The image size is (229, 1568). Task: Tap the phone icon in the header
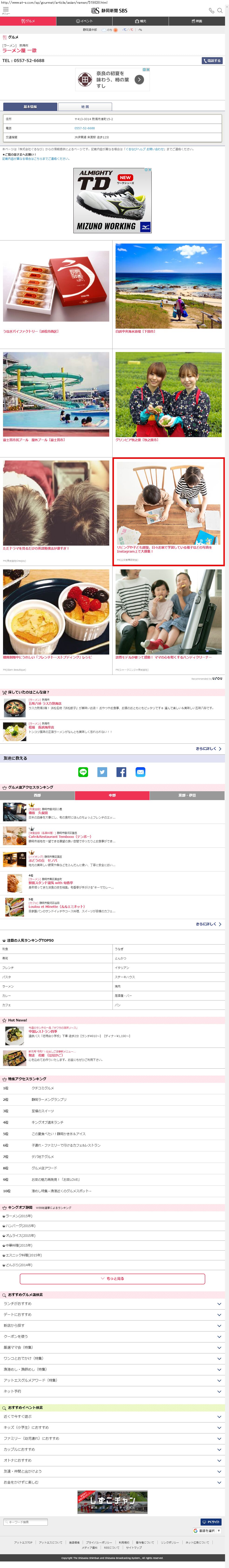[211, 10]
